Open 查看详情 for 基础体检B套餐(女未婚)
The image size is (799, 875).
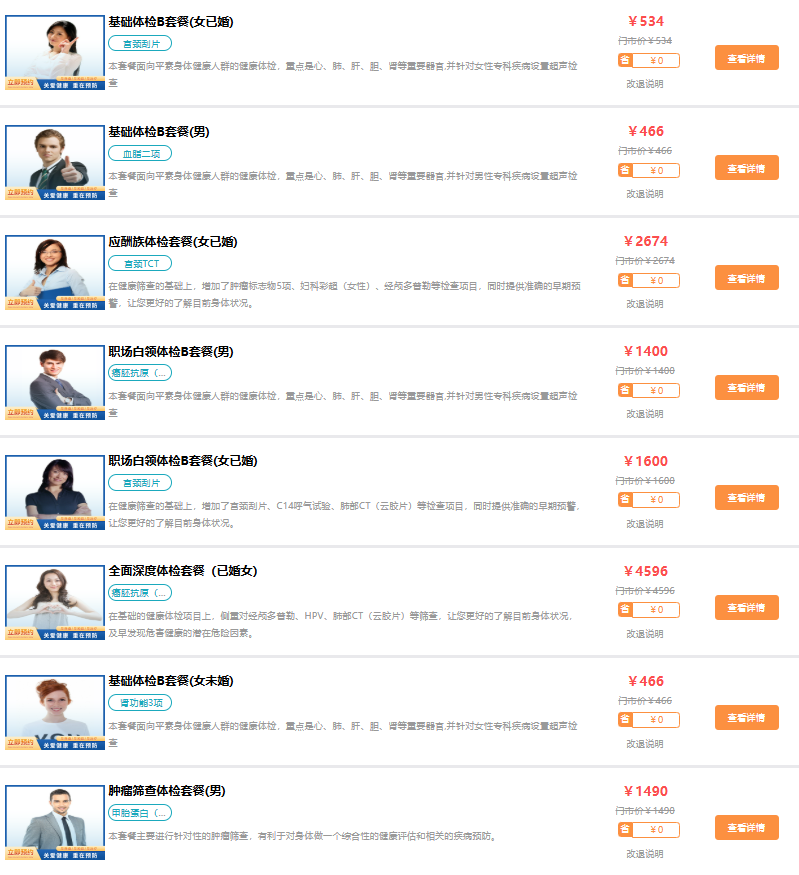pos(746,718)
